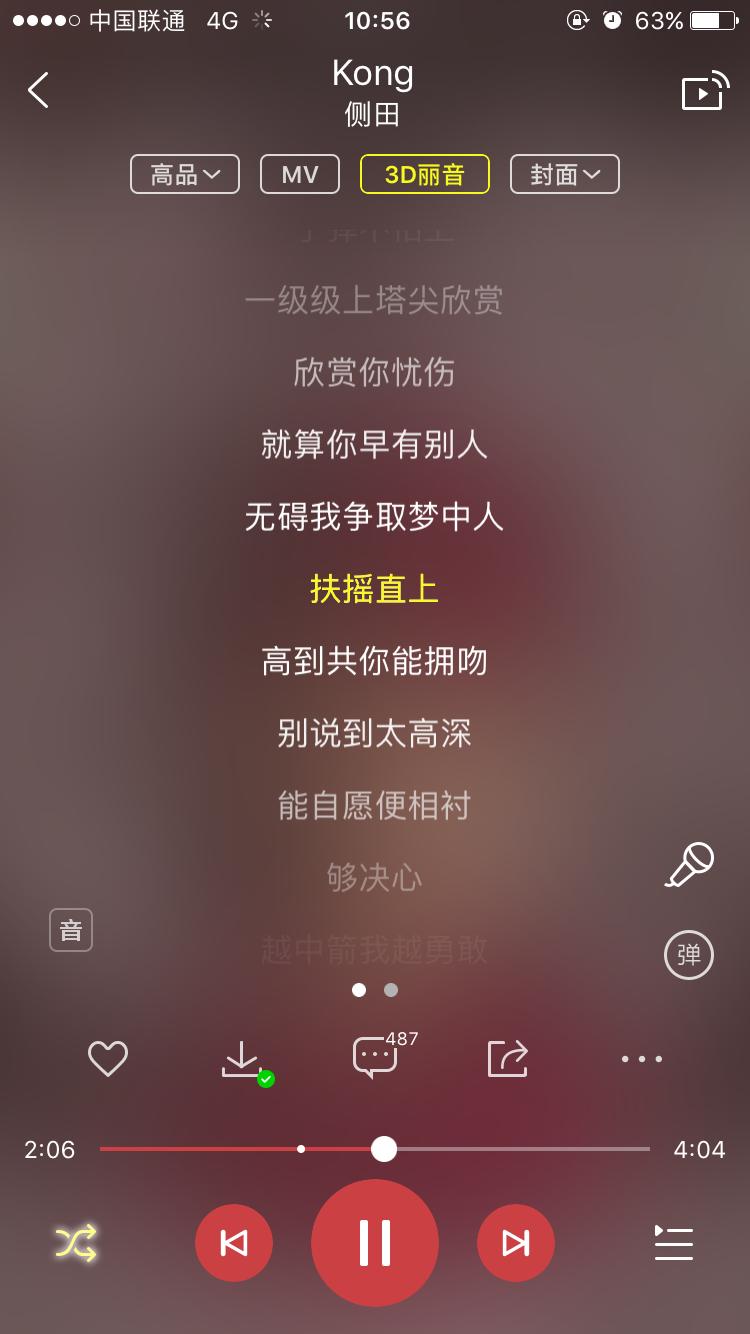The image size is (750, 1334).
Task: Open the more options ellipsis menu
Action: click(640, 1058)
